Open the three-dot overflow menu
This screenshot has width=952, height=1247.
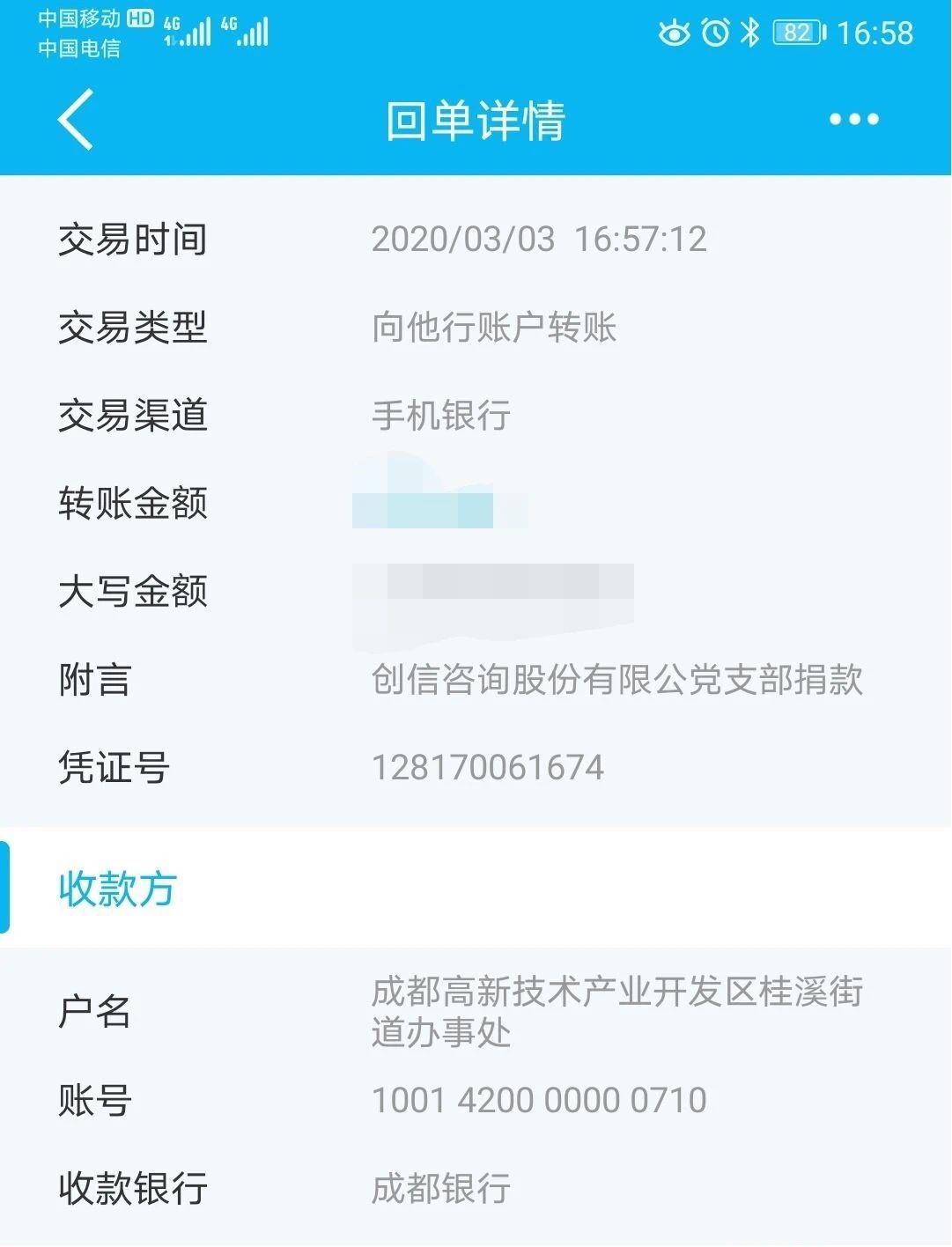[x=853, y=120]
